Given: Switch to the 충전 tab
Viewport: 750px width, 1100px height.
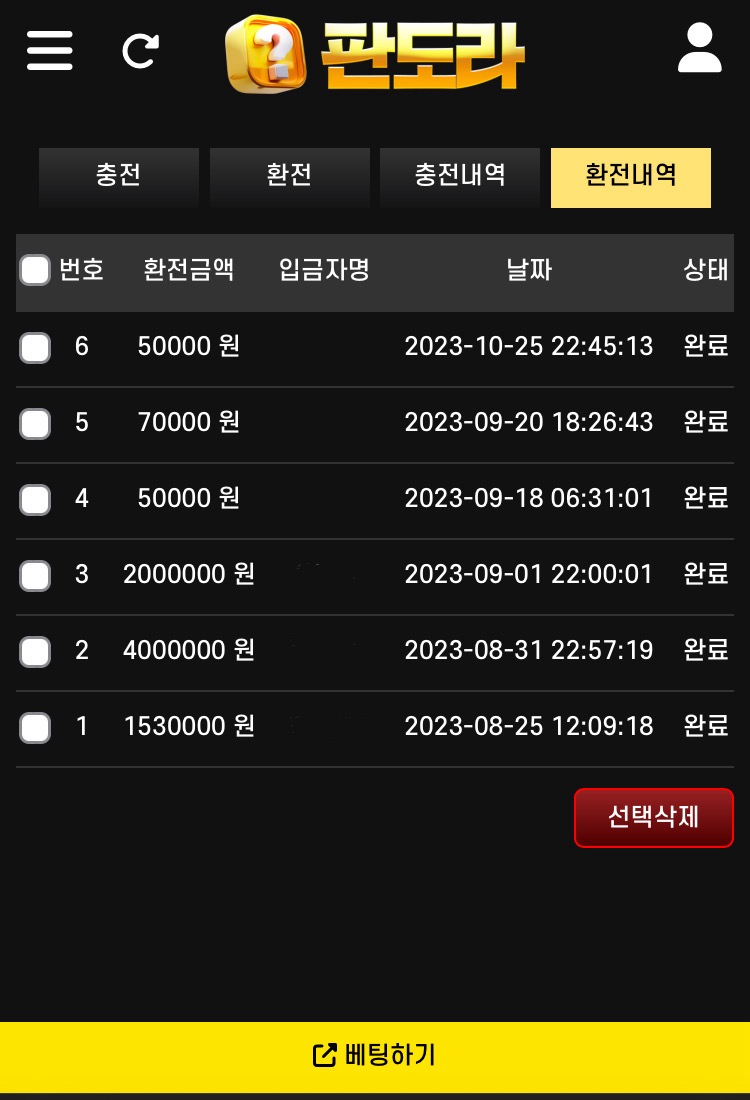Looking at the screenshot, I should tap(119, 177).
